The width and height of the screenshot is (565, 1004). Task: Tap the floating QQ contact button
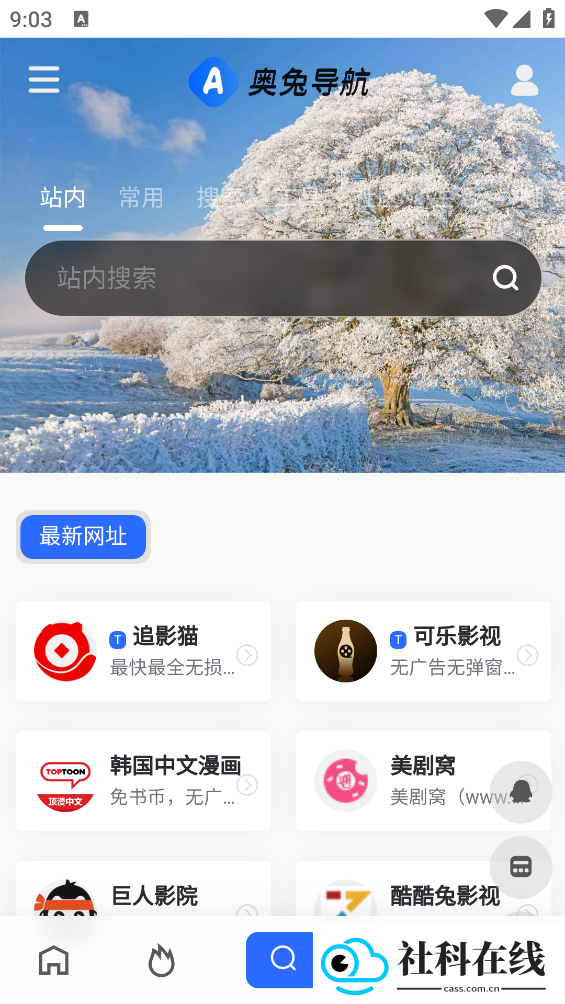[x=521, y=792]
